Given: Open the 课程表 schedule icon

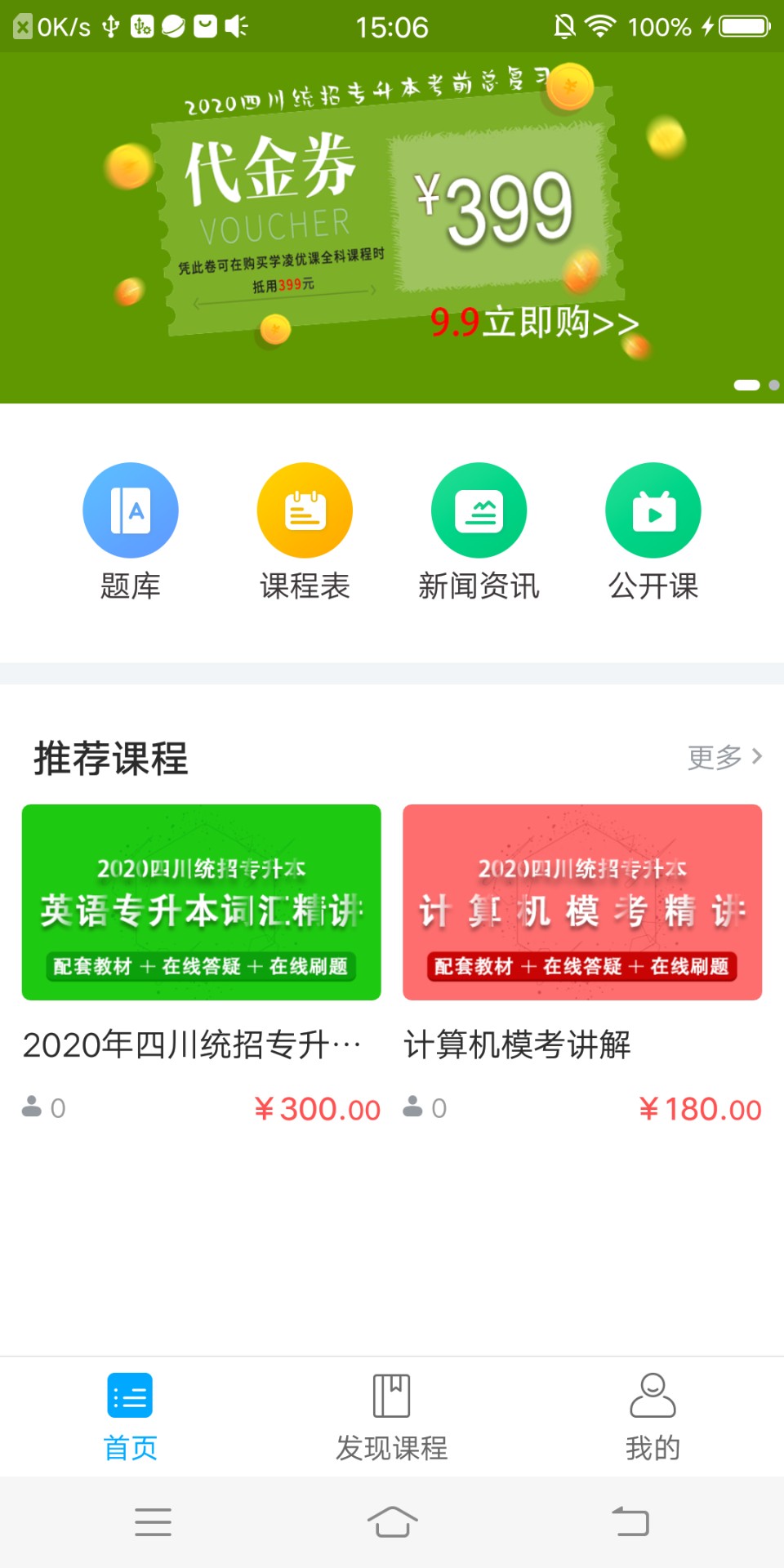Looking at the screenshot, I should 305,509.
